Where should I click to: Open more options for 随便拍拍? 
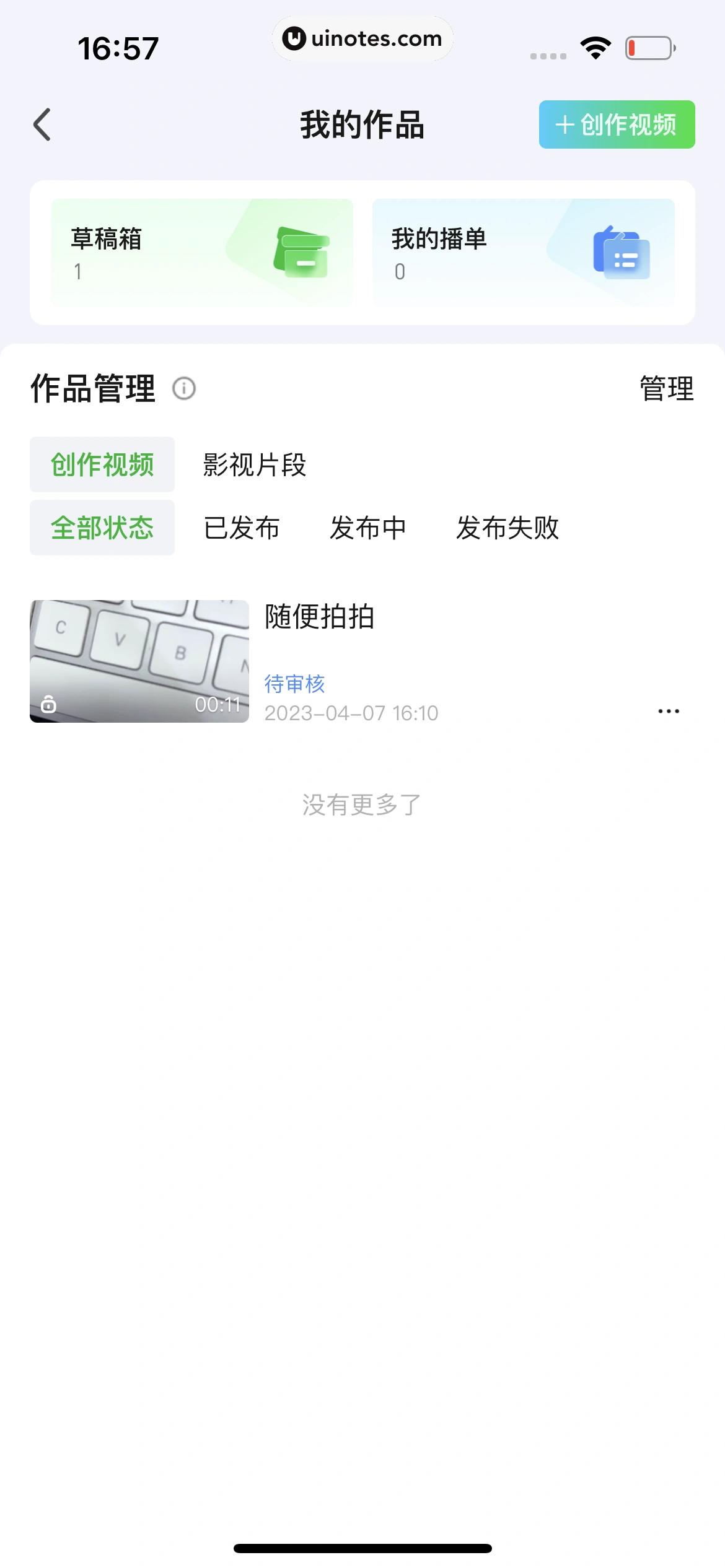pos(669,712)
